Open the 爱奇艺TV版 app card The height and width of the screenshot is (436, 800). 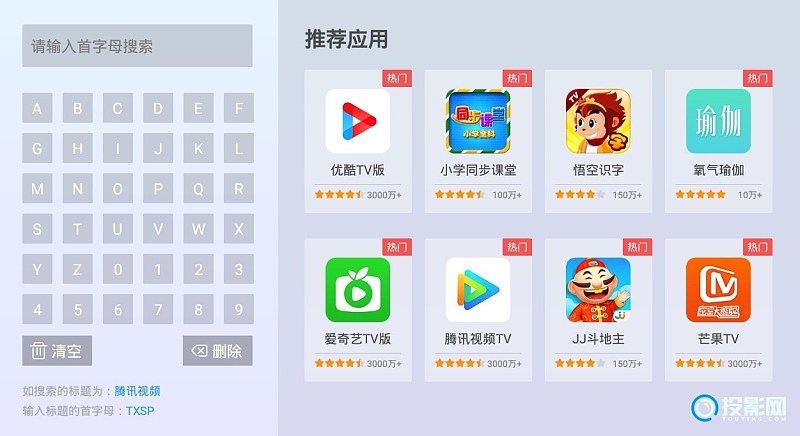coord(358,310)
